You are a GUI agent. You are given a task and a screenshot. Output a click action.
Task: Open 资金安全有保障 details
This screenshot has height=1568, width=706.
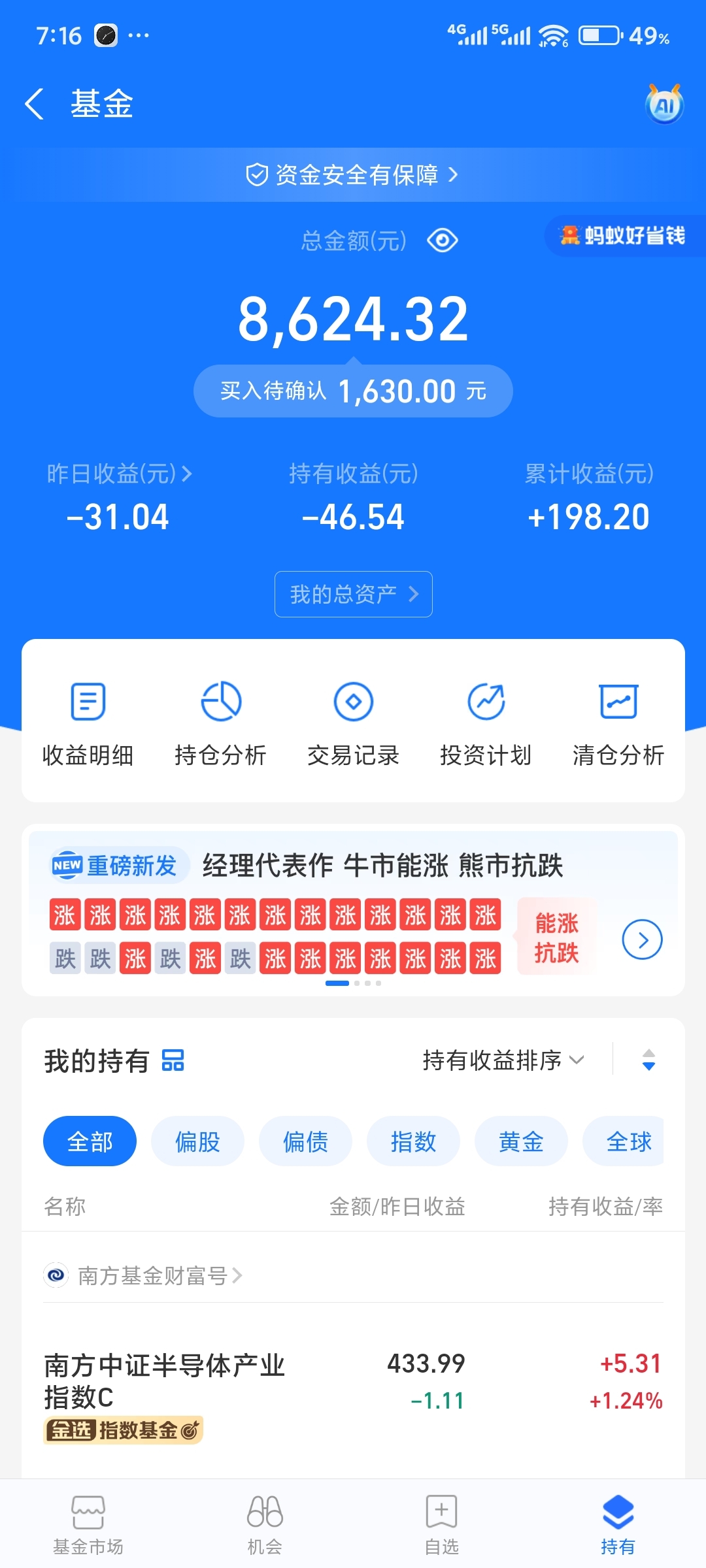353,175
